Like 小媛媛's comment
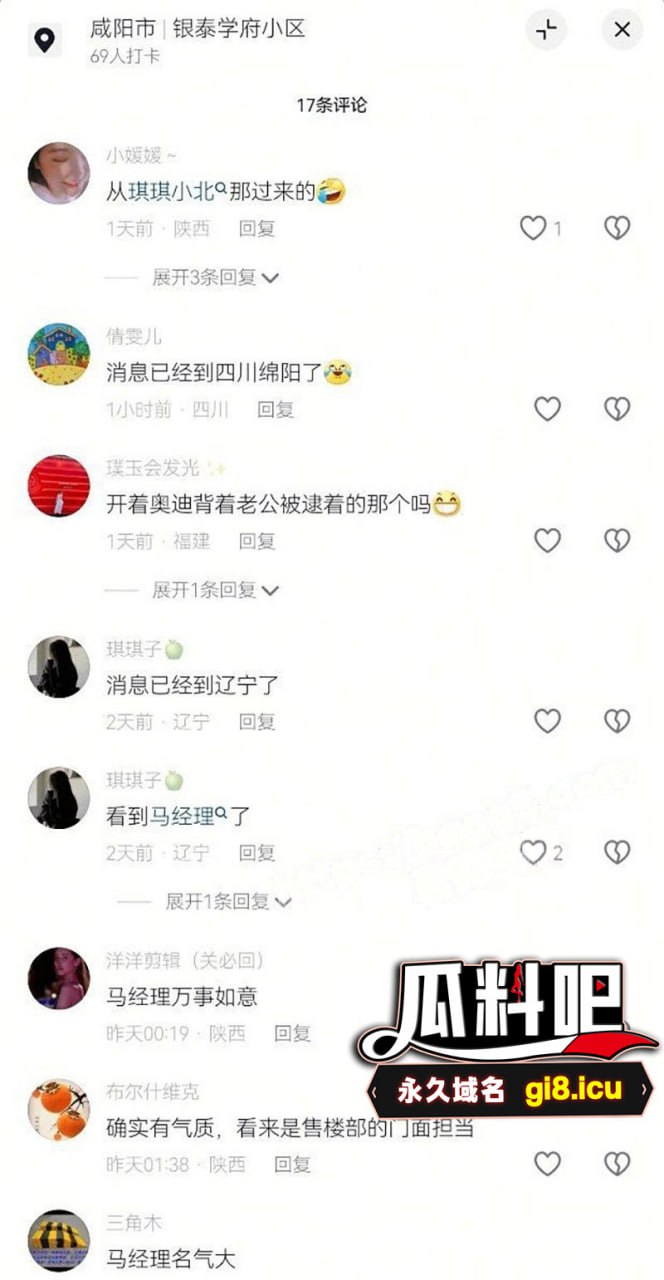This screenshot has width=664, height=1280. [x=533, y=228]
